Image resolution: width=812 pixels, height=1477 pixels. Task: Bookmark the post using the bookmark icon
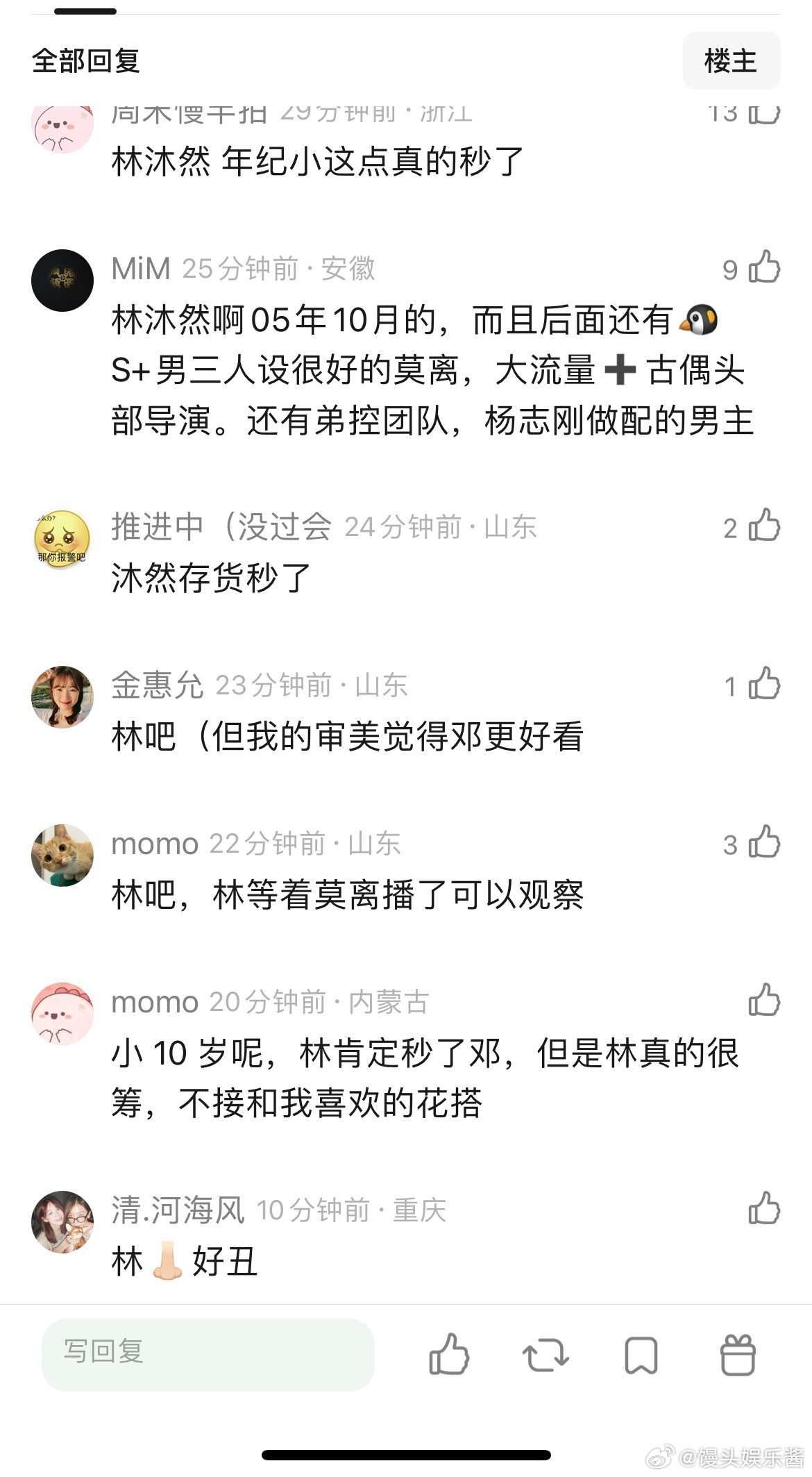638,1354
